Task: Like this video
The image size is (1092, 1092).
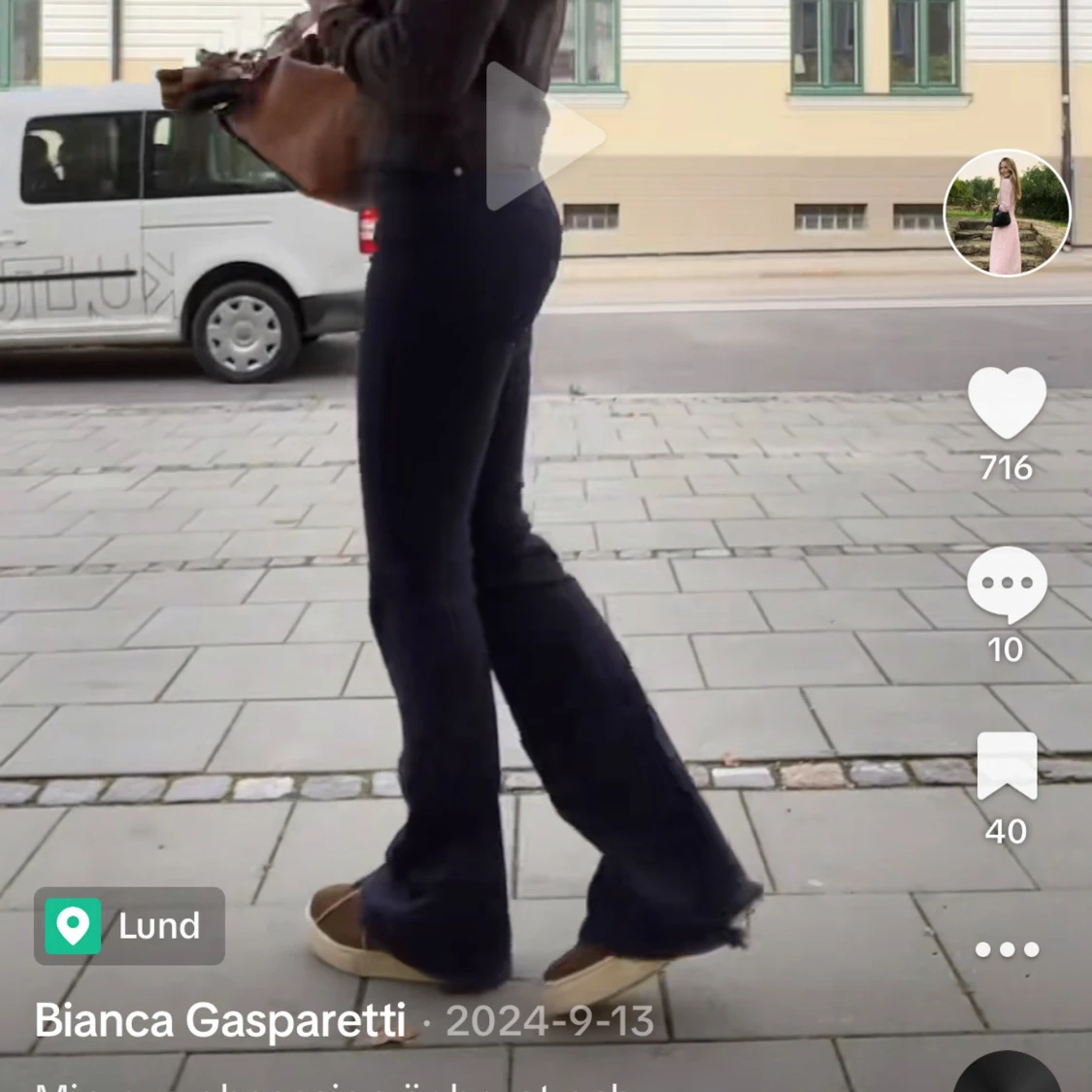Action: coord(1007,403)
